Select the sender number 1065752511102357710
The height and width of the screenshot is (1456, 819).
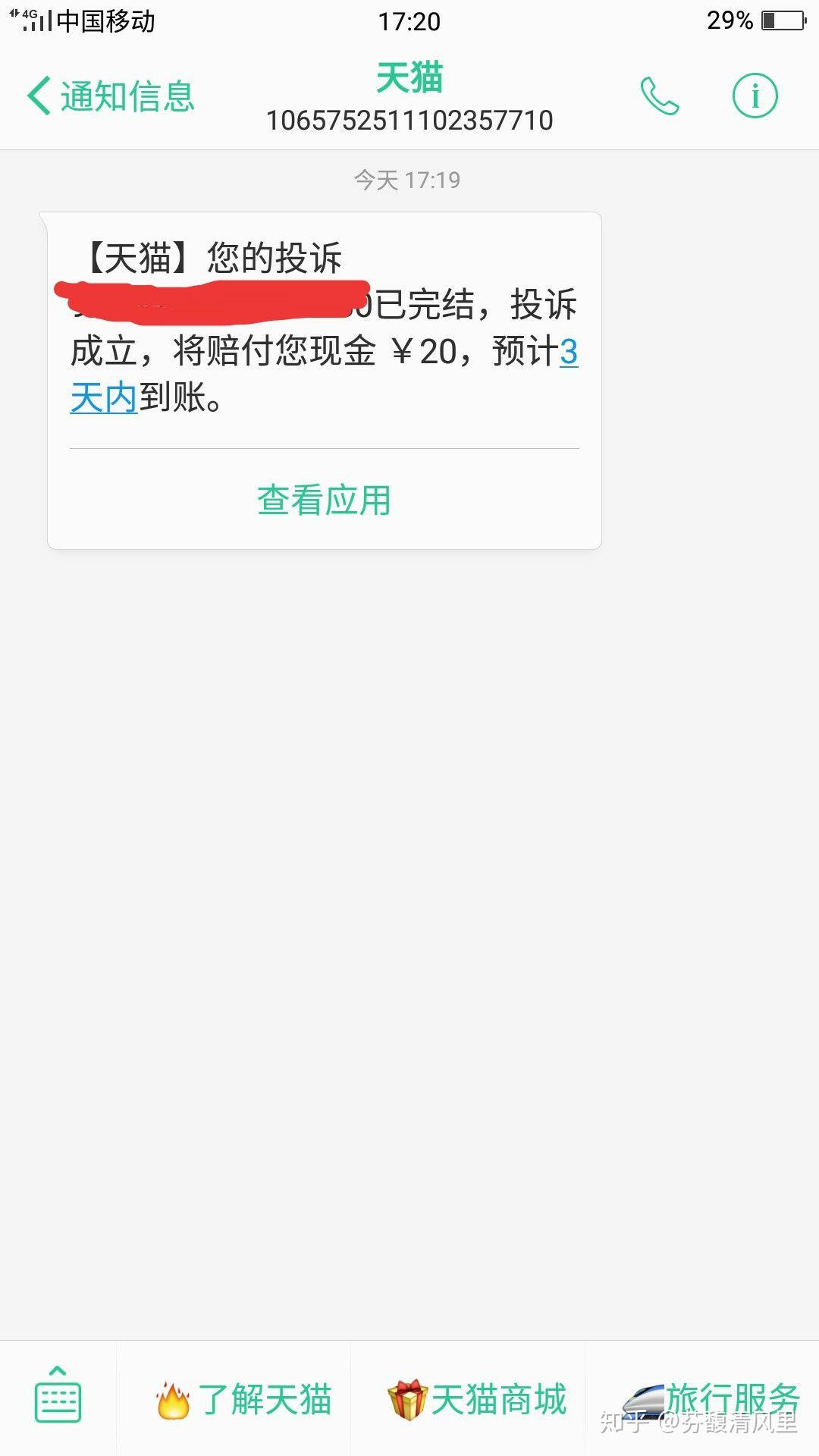click(x=410, y=120)
